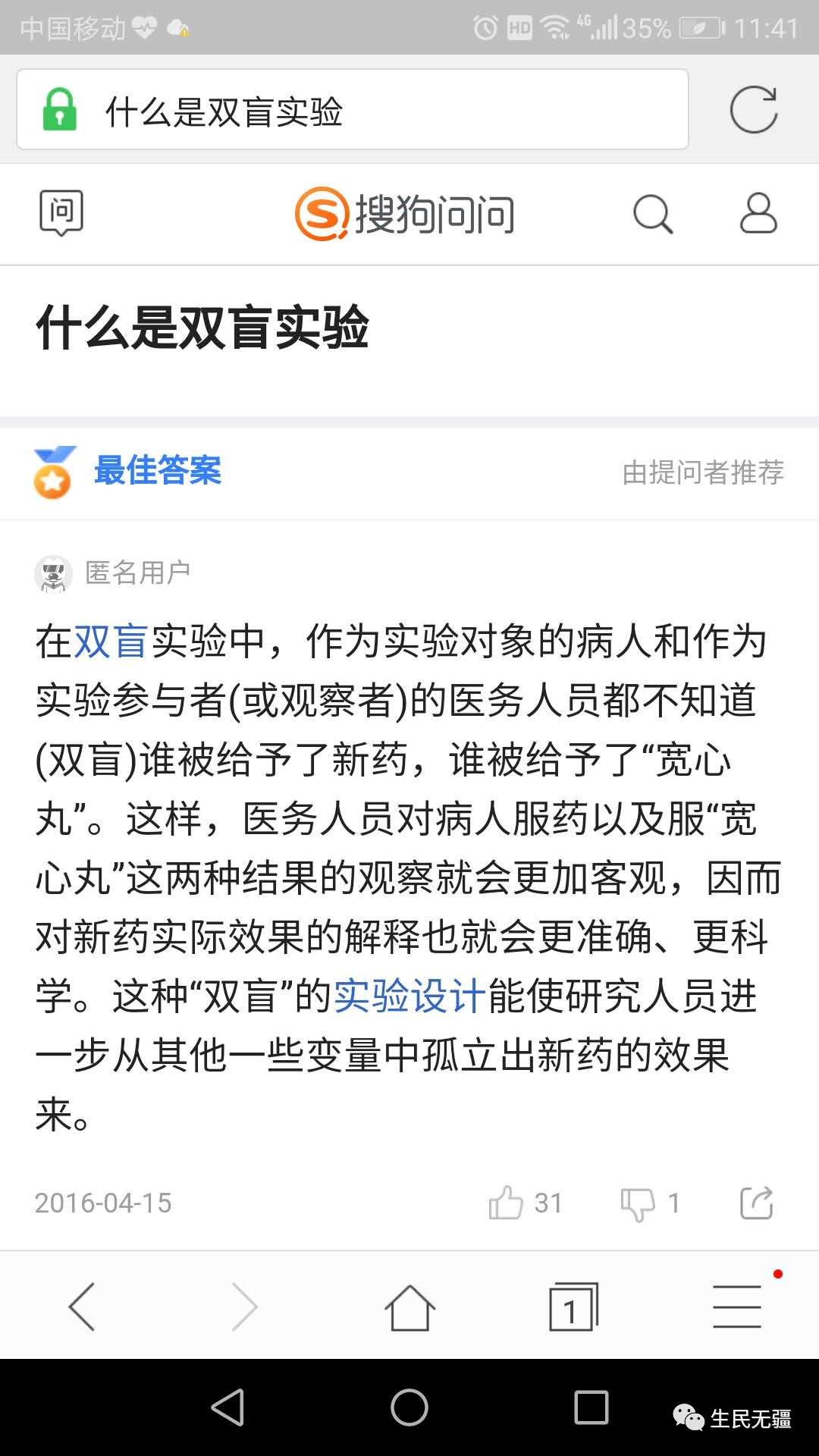
Task: Open search with the magnifier icon
Action: tap(653, 214)
